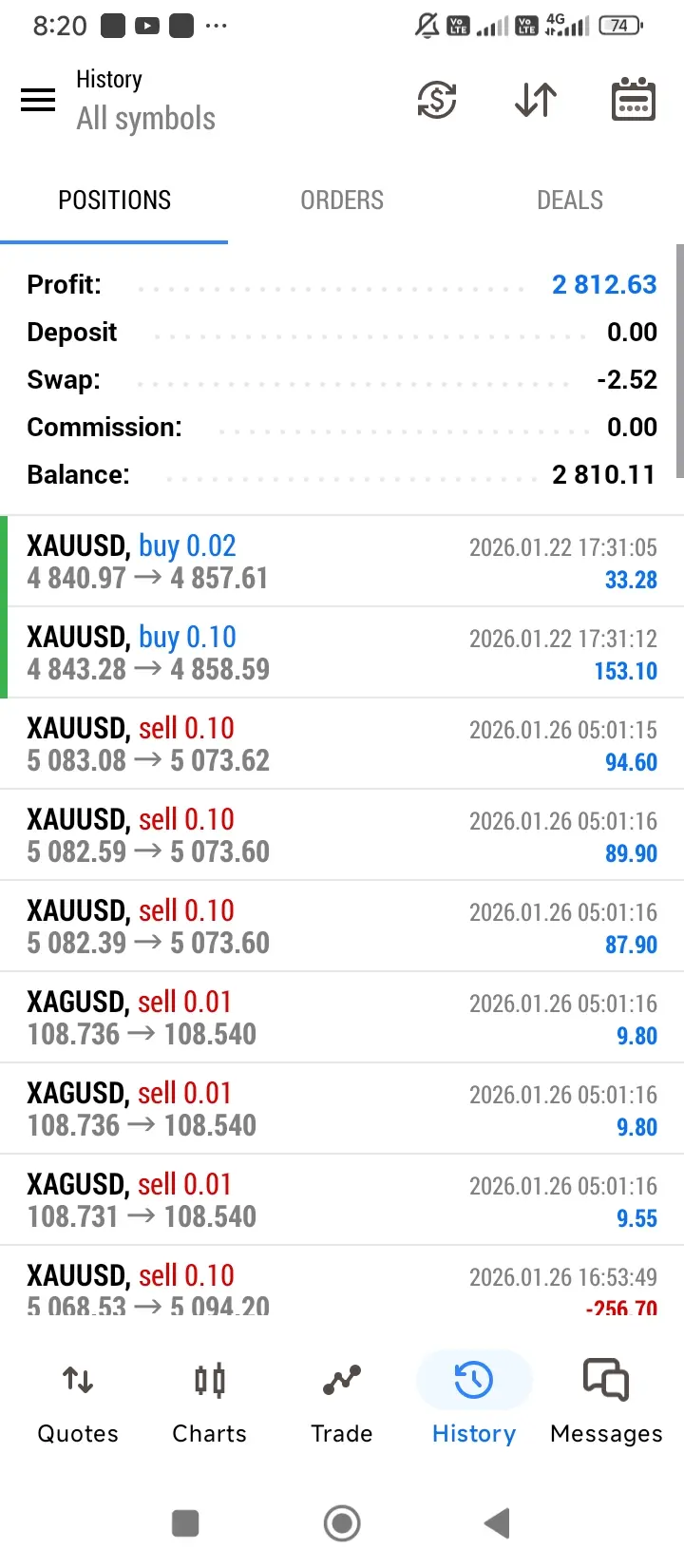684x1568 pixels.
Task: Go back using the system back button
Action: pyautogui.click(x=497, y=1523)
